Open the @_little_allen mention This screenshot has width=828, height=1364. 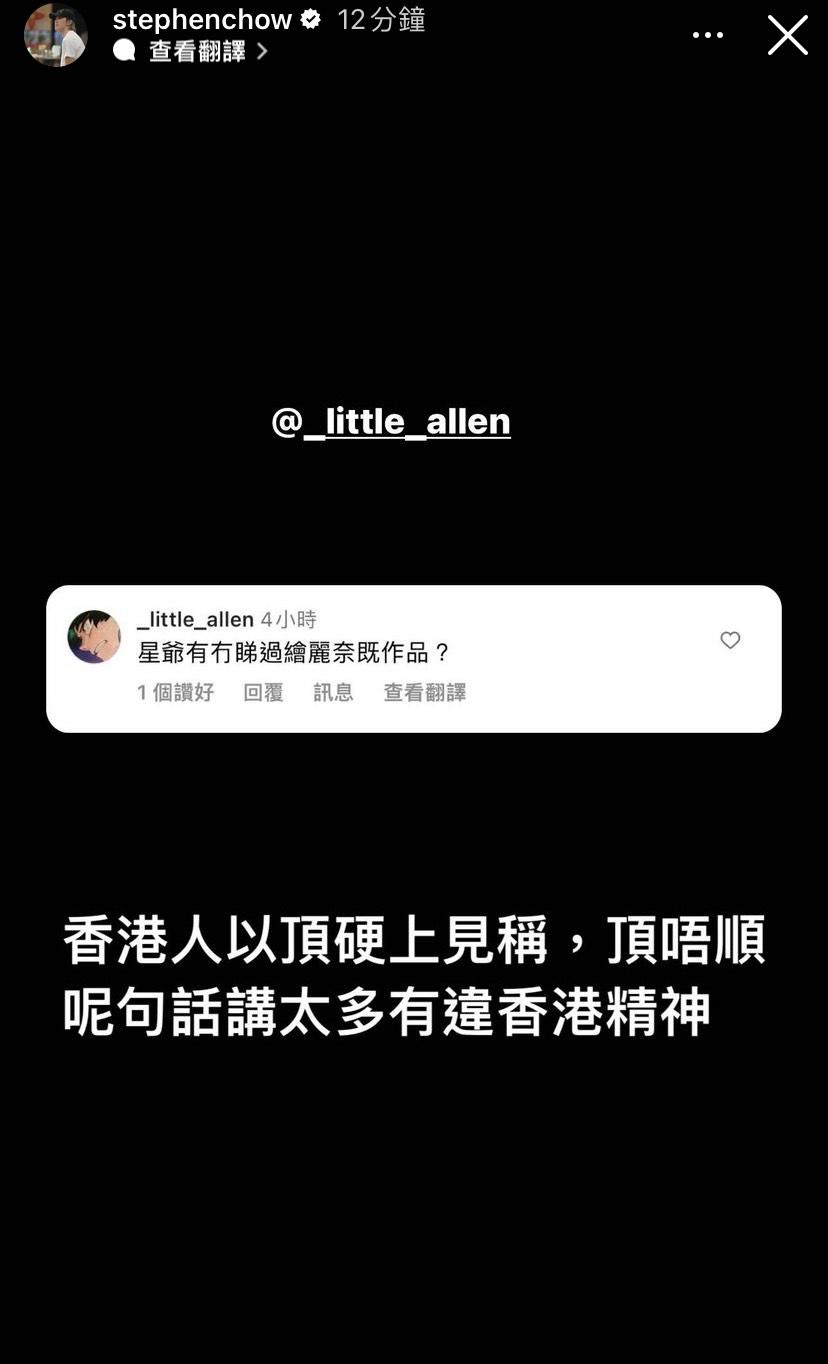[391, 421]
